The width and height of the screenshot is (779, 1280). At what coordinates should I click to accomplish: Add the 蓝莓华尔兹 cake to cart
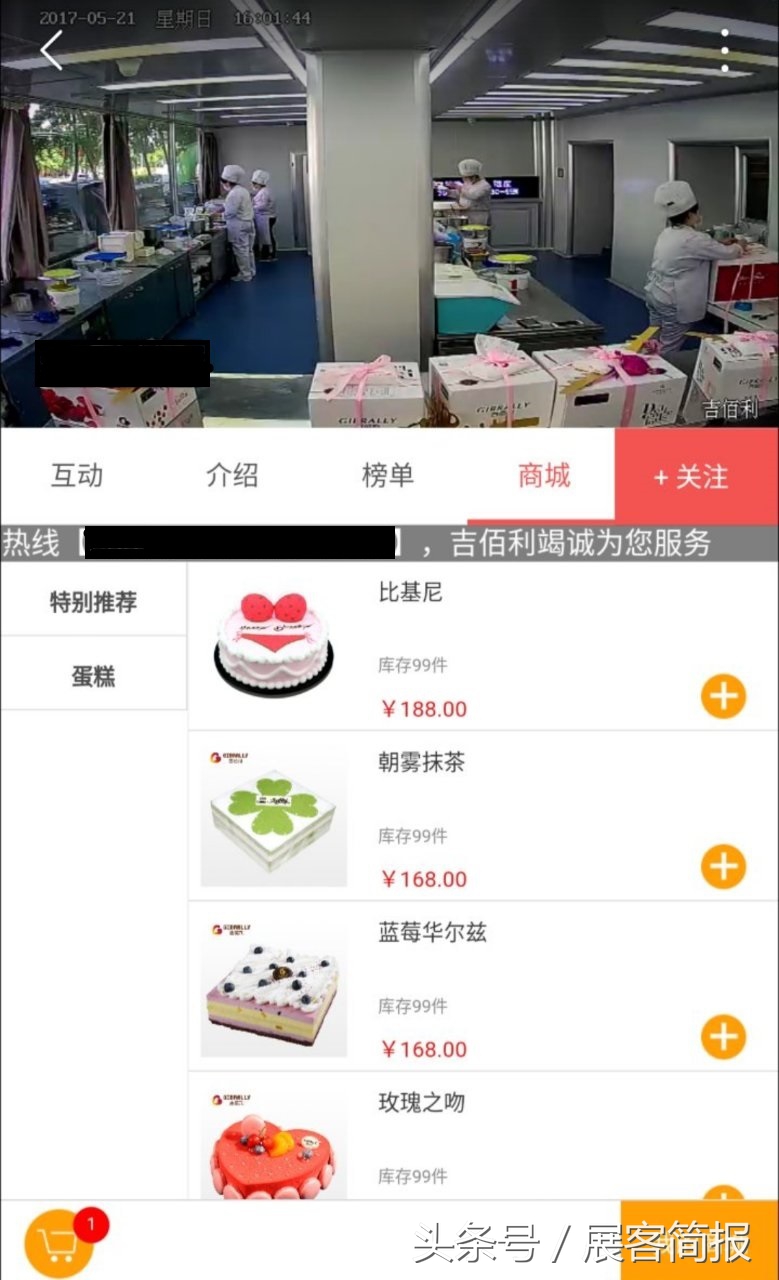(x=722, y=1038)
